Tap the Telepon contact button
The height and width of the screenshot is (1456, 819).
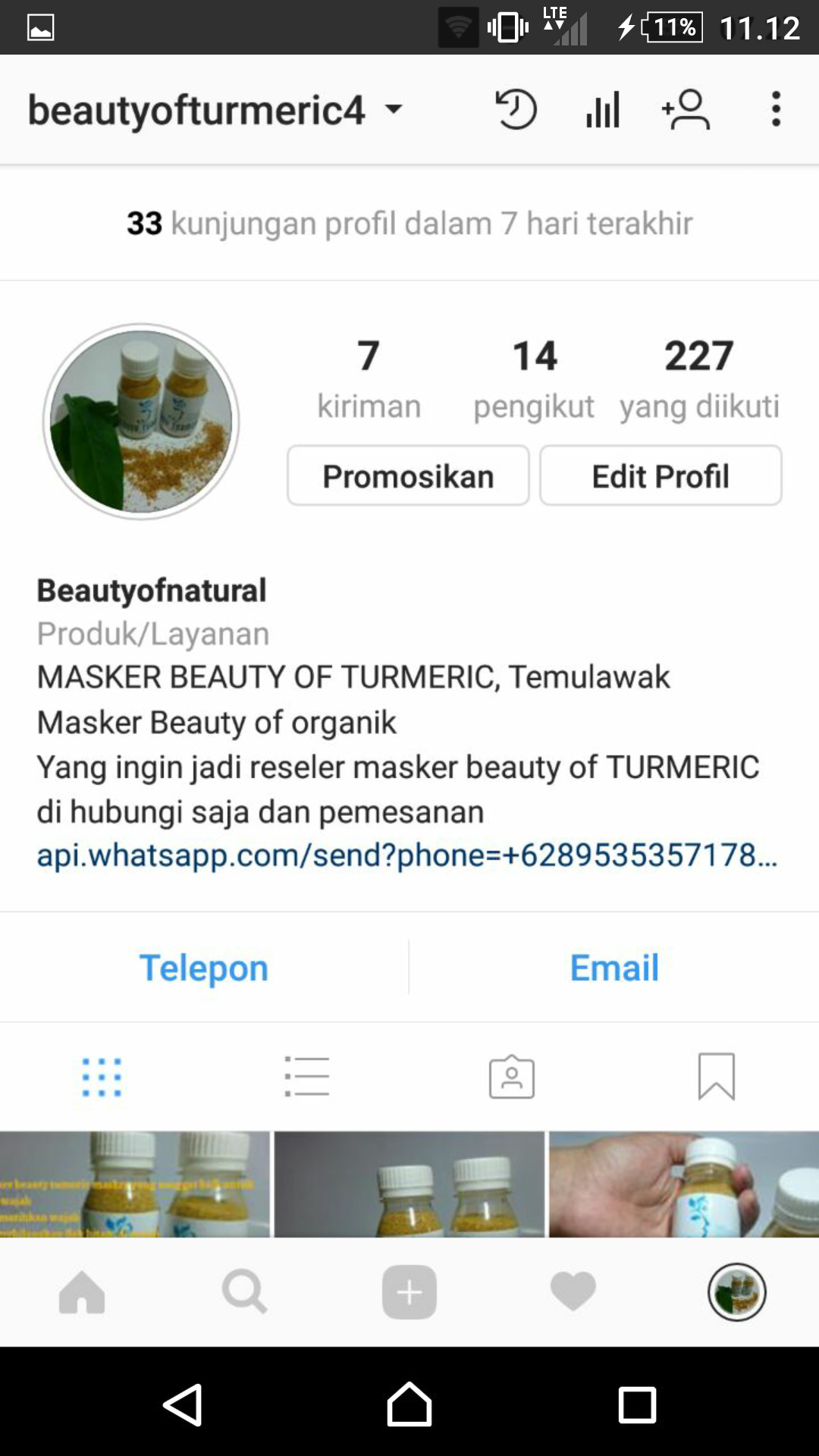point(204,968)
